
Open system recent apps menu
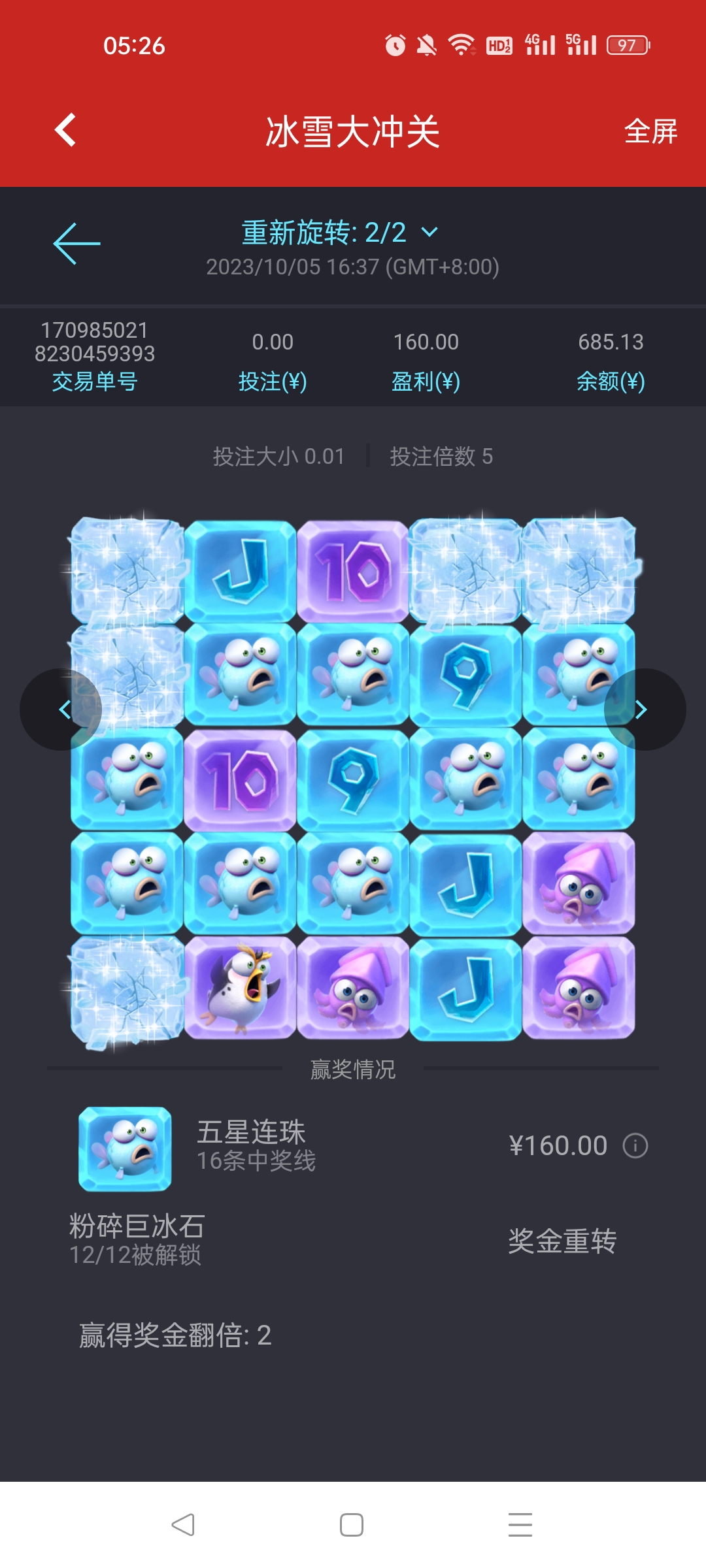point(520,1525)
